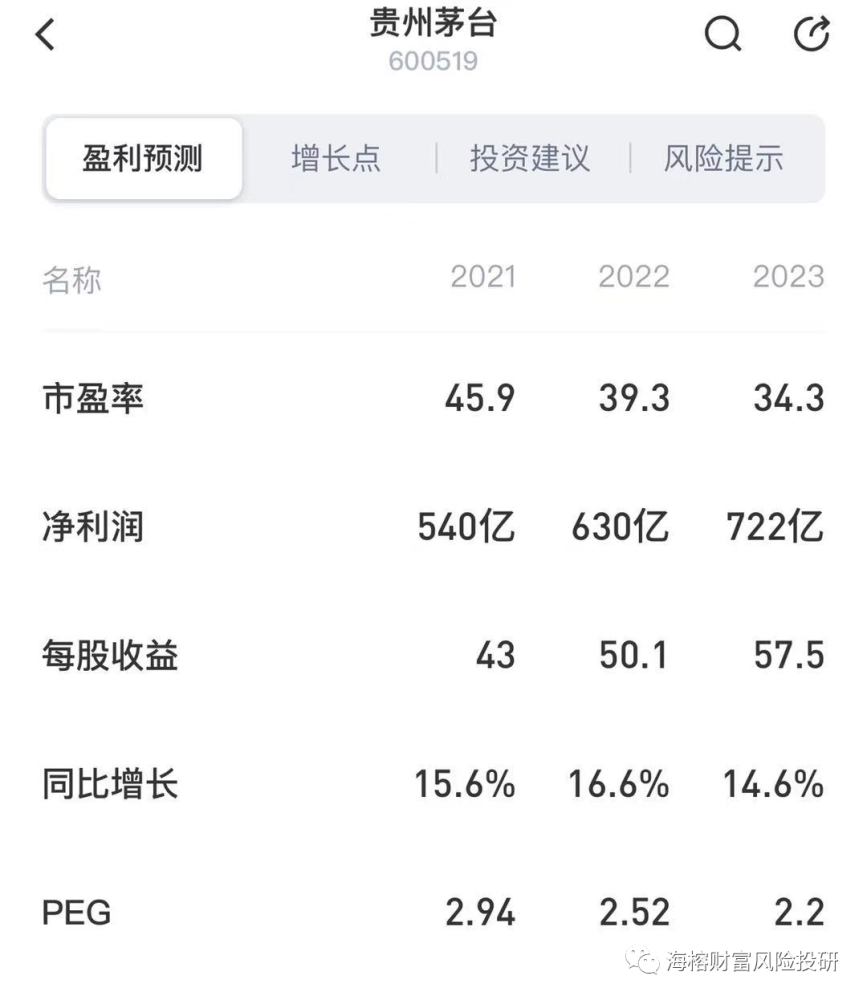Screen dimensions: 867x1000
Task: Select the 盈利预测 tab
Action: coord(143,159)
